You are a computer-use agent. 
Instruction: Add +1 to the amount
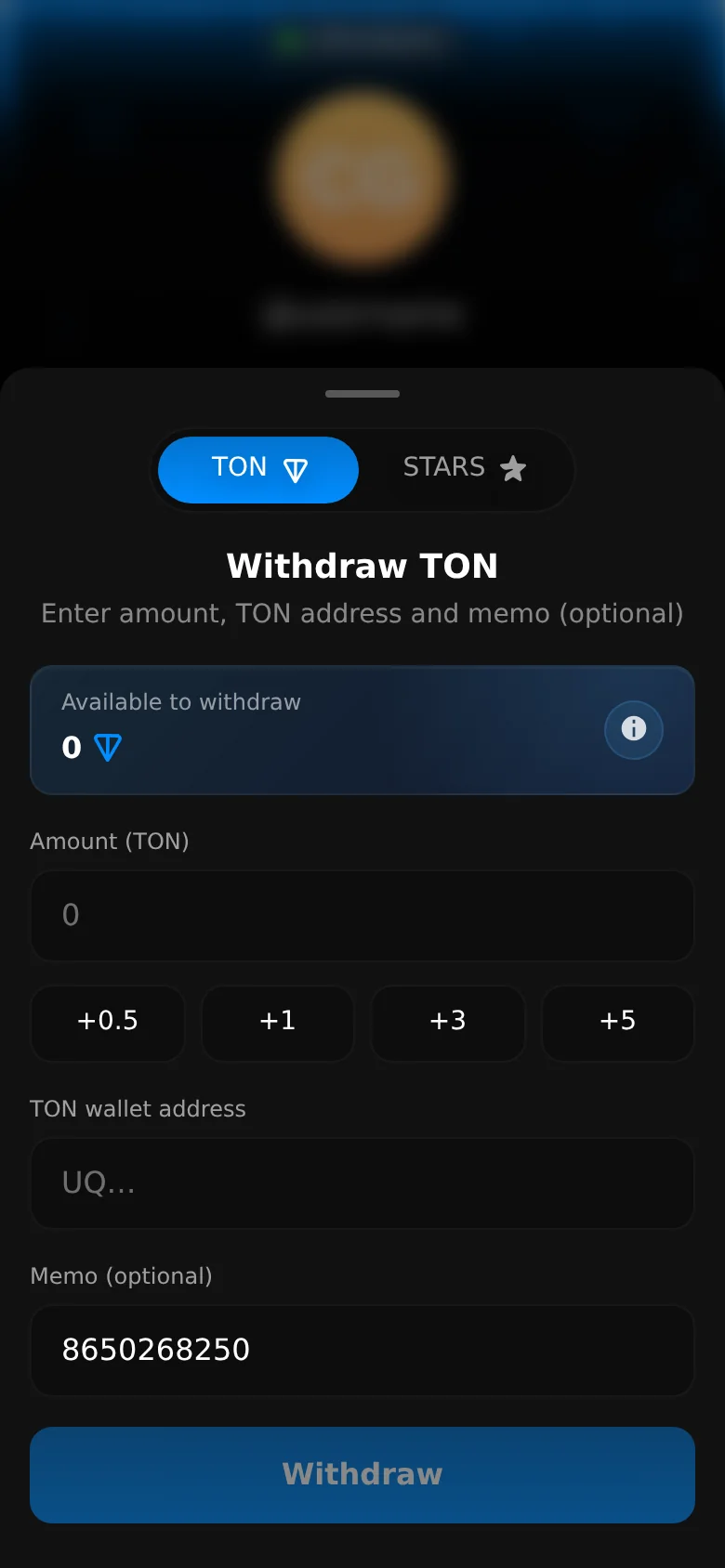click(278, 1023)
